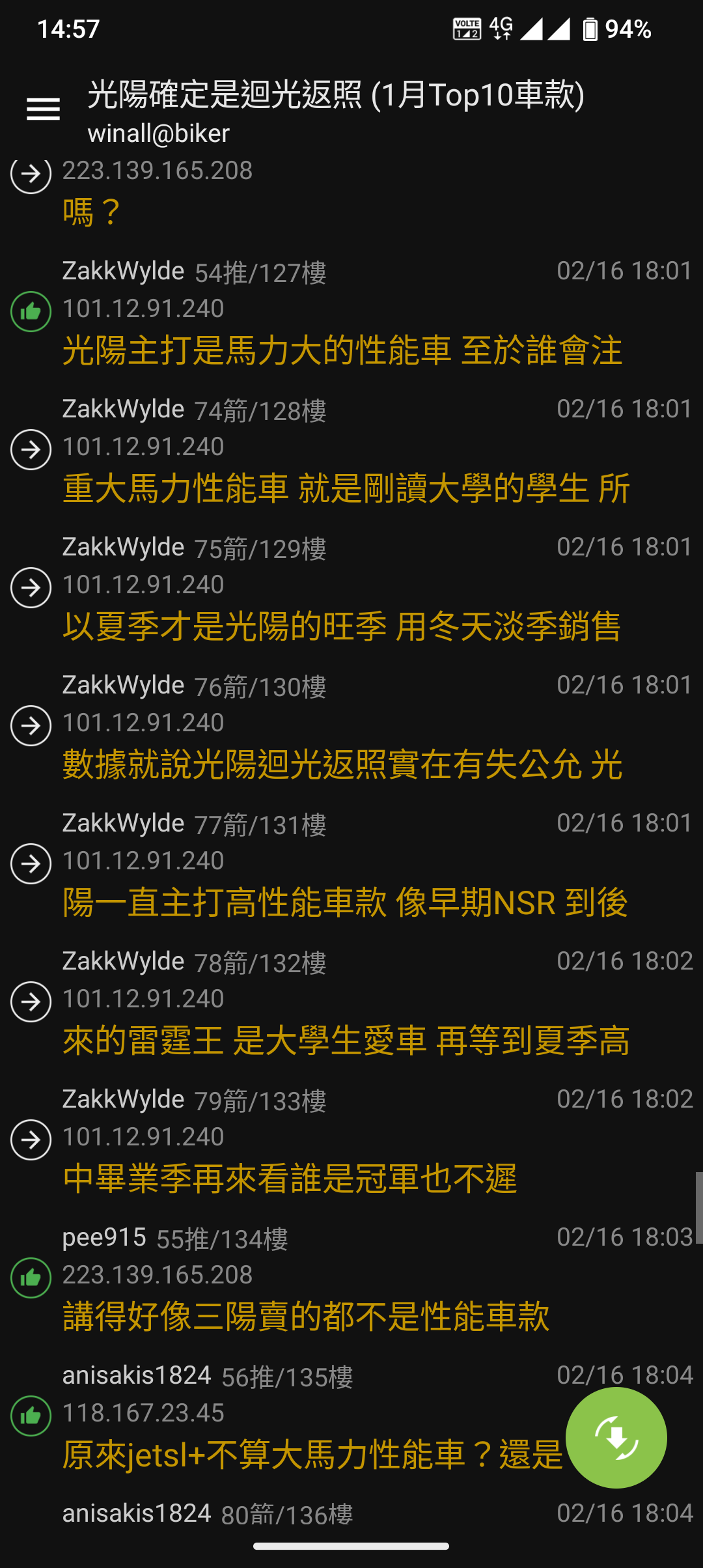Screen dimensions: 703x1568
Task: Open ZakkWylde's comment on floor 127
Action: coord(351,313)
